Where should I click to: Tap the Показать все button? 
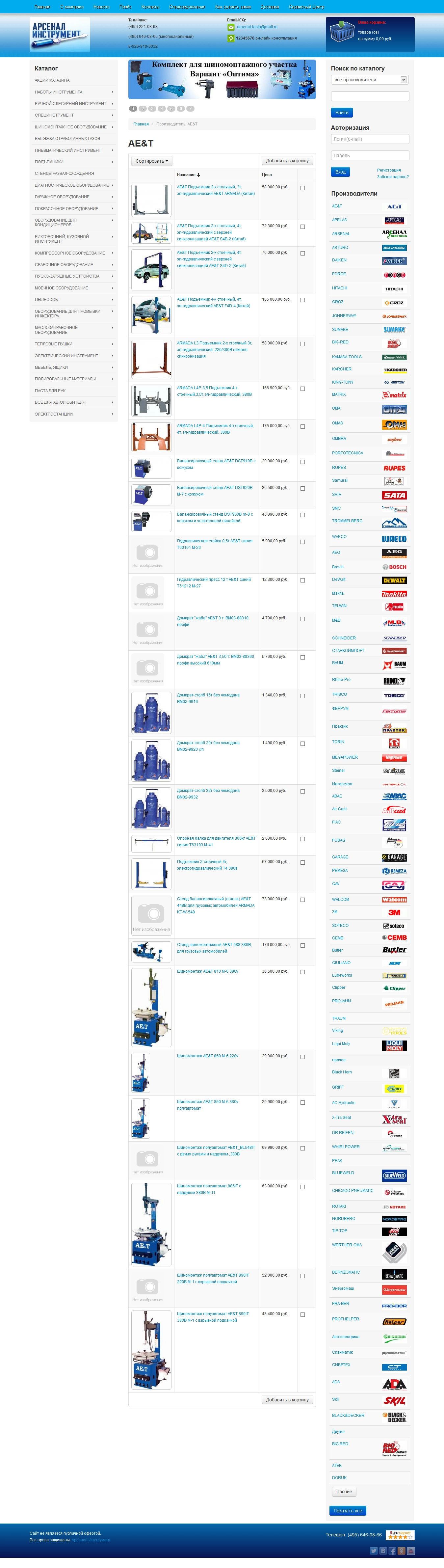pyautogui.click(x=347, y=1510)
